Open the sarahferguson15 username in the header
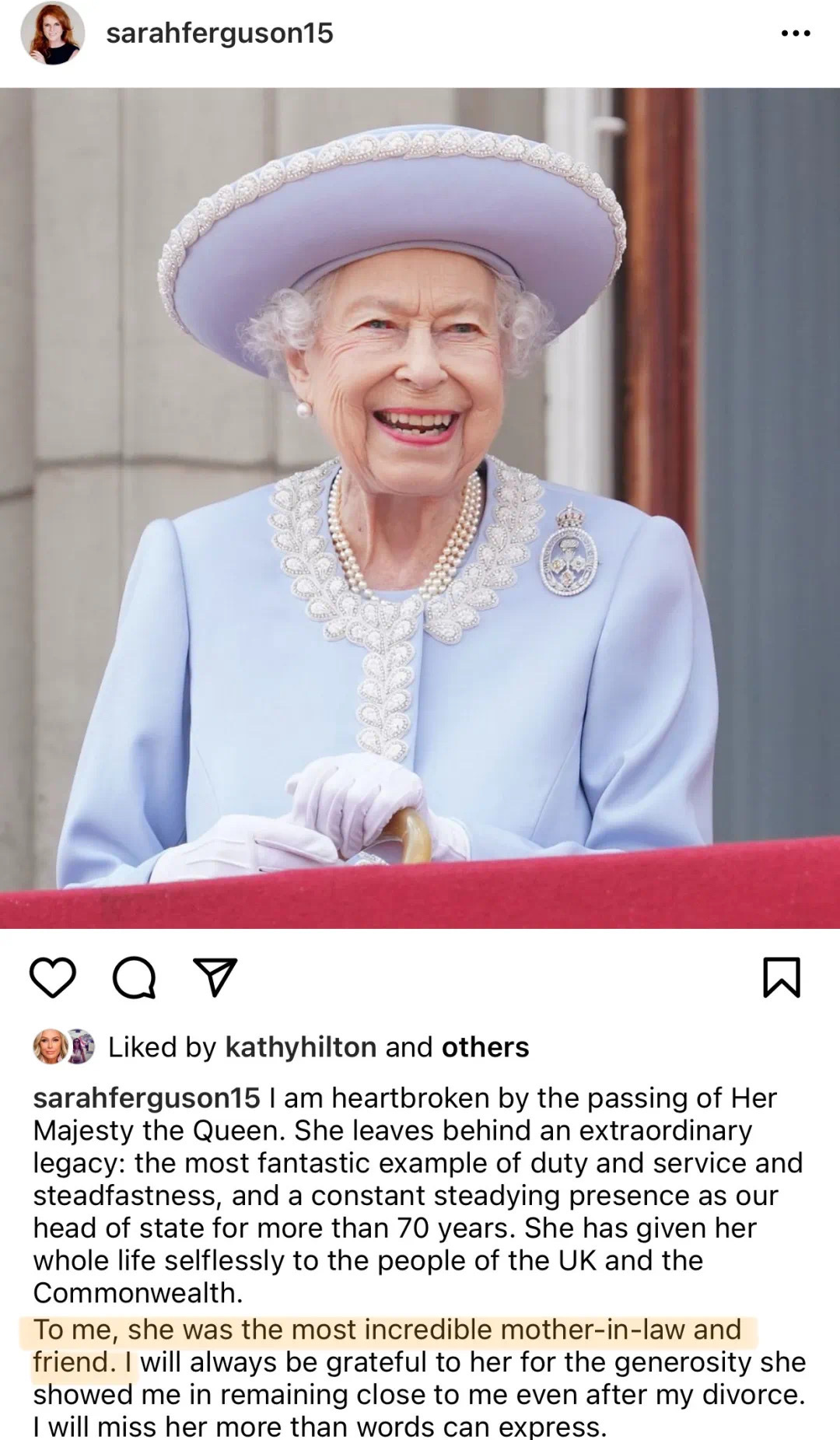Image resolution: width=840 pixels, height=1440 pixels. coord(219,33)
